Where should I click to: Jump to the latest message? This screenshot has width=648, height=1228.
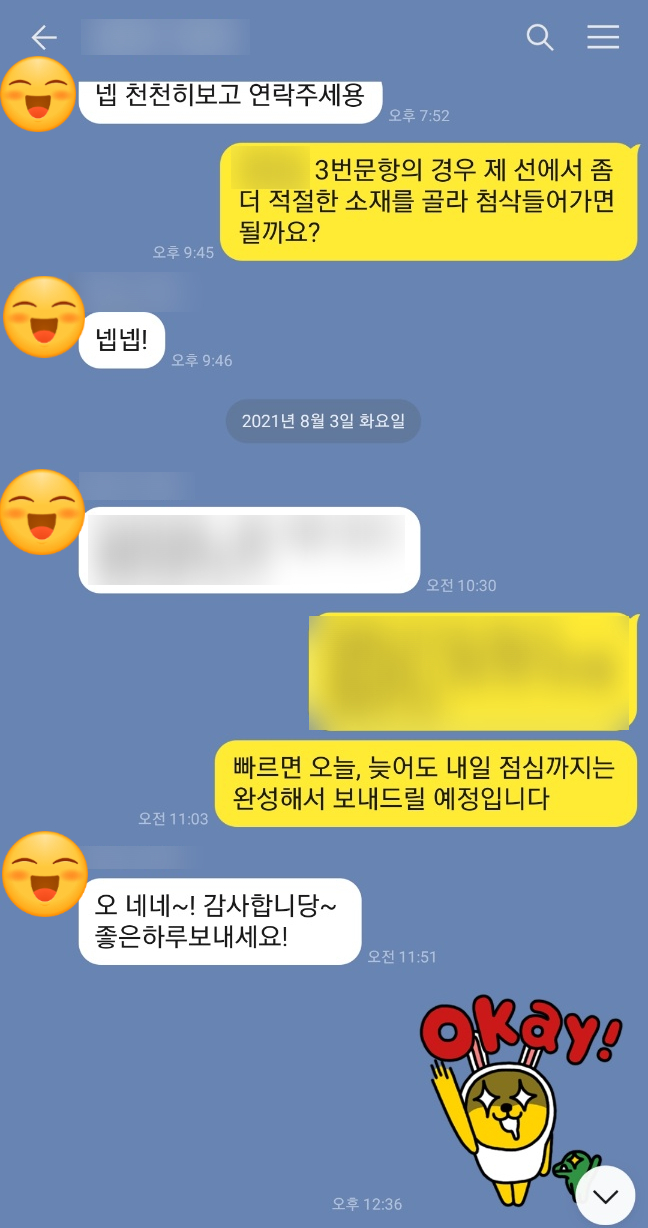point(606,1196)
